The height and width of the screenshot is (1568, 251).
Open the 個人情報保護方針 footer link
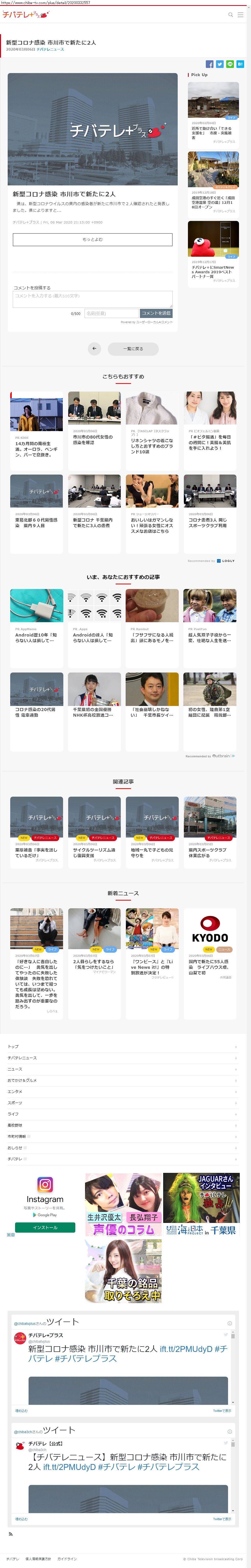pos(38,1559)
